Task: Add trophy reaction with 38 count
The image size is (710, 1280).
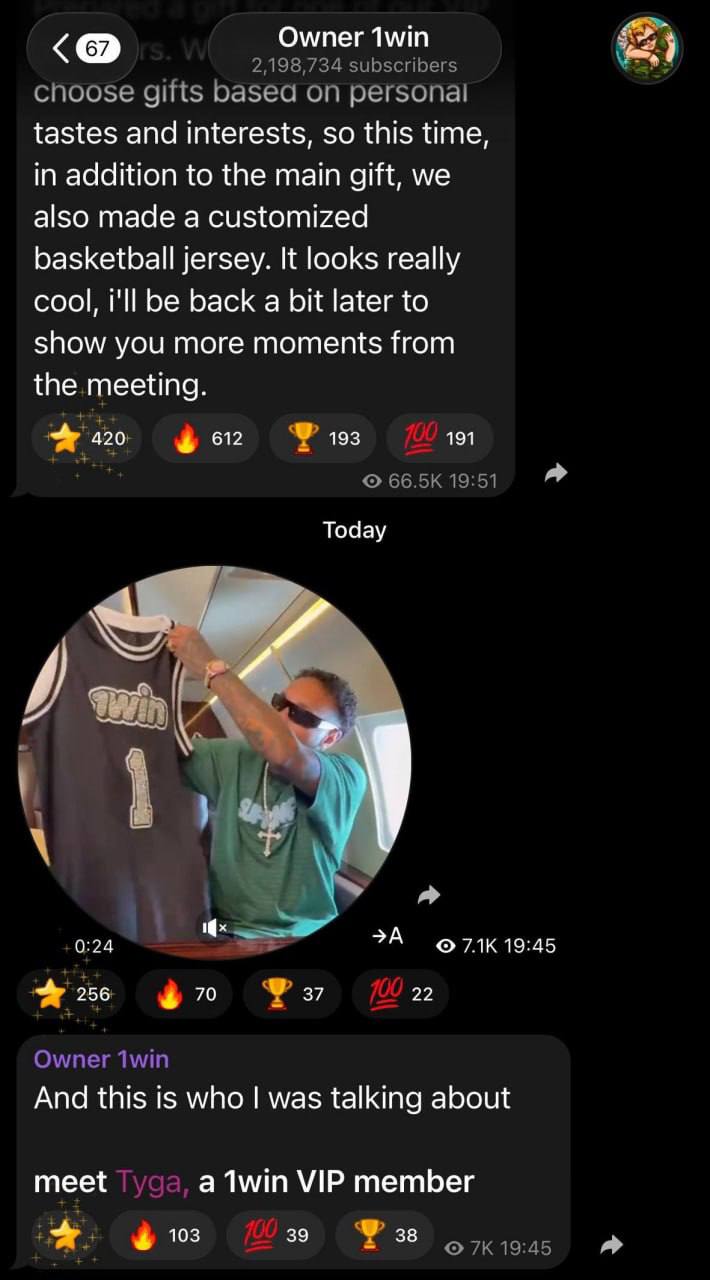Action: 384,1235
